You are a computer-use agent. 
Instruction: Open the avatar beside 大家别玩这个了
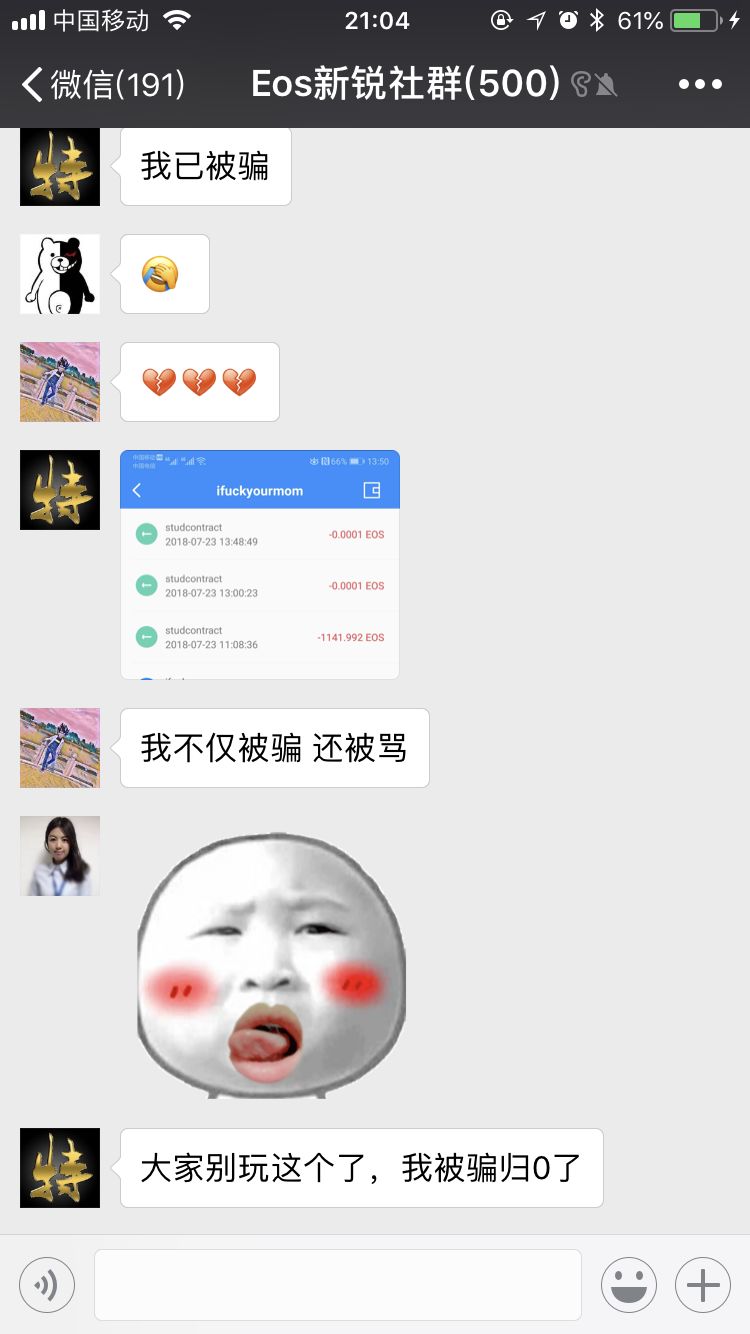60,1168
